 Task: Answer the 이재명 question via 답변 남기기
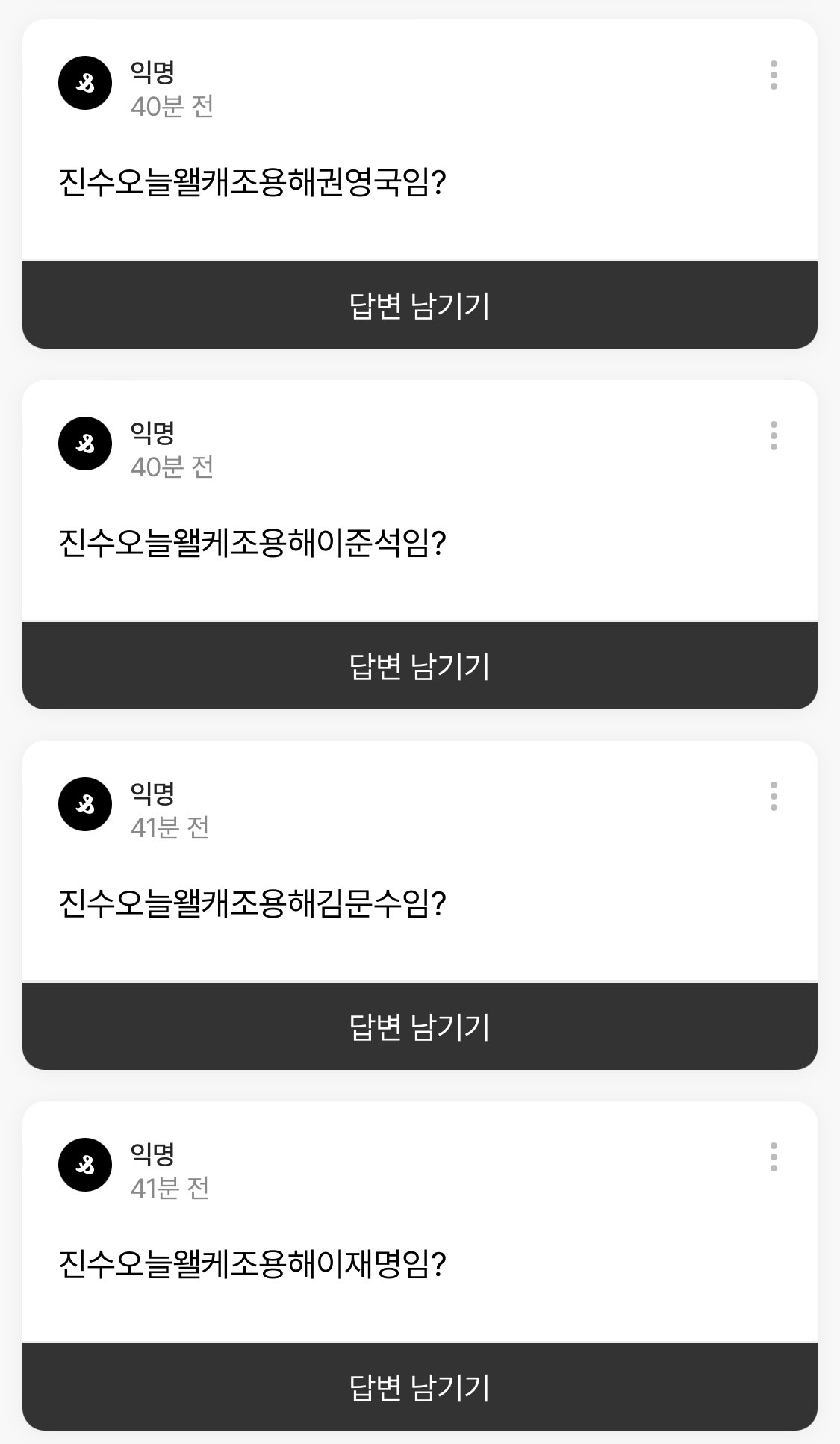click(x=420, y=1387)
